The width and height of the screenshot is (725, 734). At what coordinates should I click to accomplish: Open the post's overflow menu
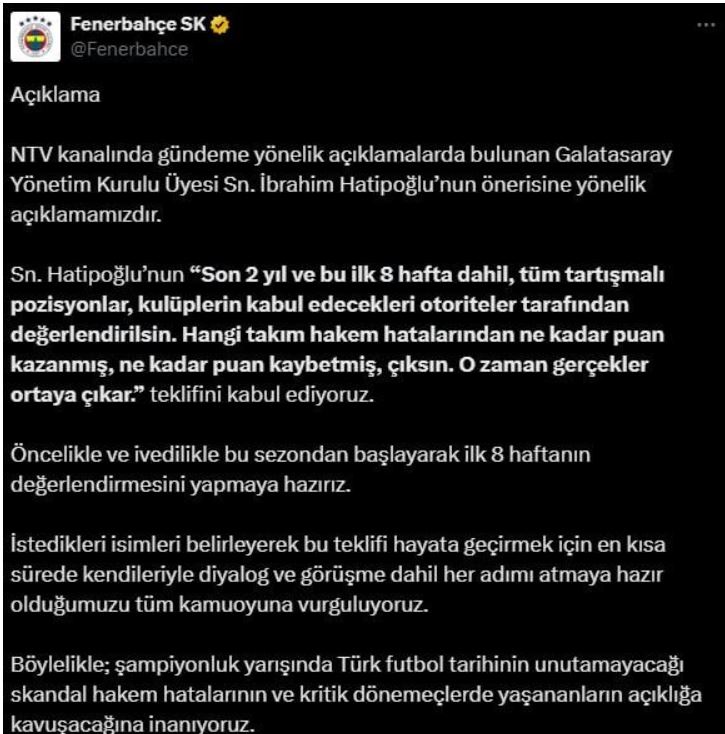click(705, 24)
